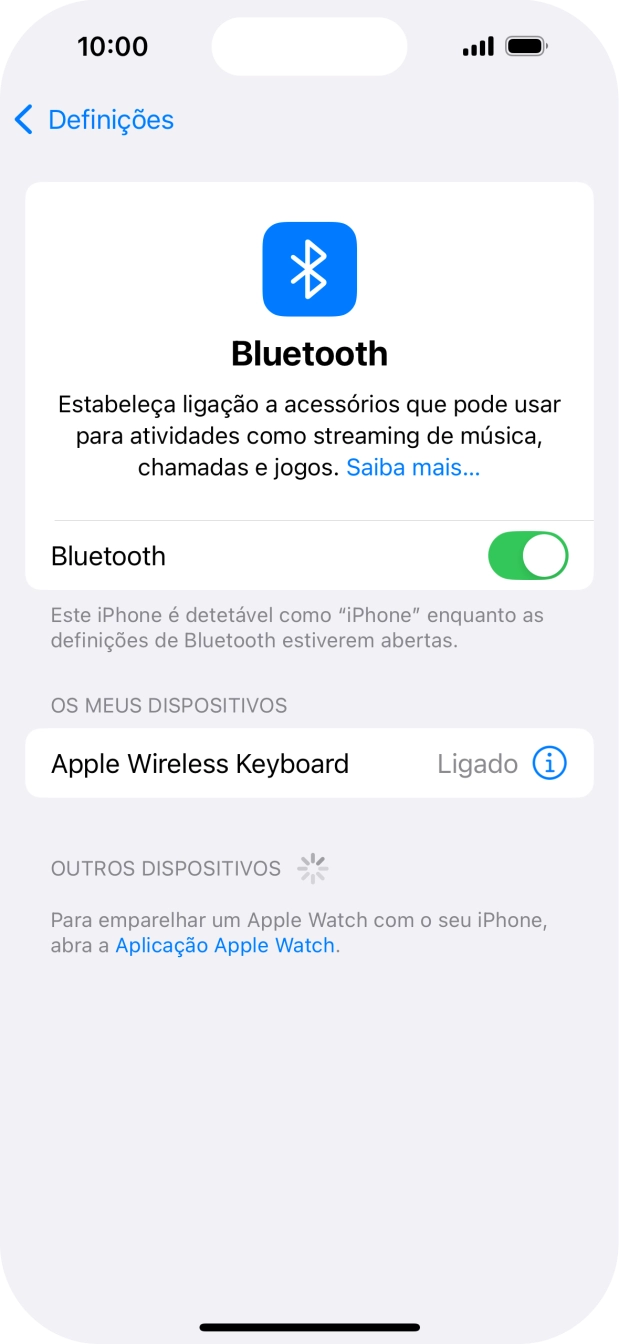The width and height of the screenshot is (619, 1344).
Task: Select the Apple Wireless Keyboard row
Action: [x=200, y=764]
